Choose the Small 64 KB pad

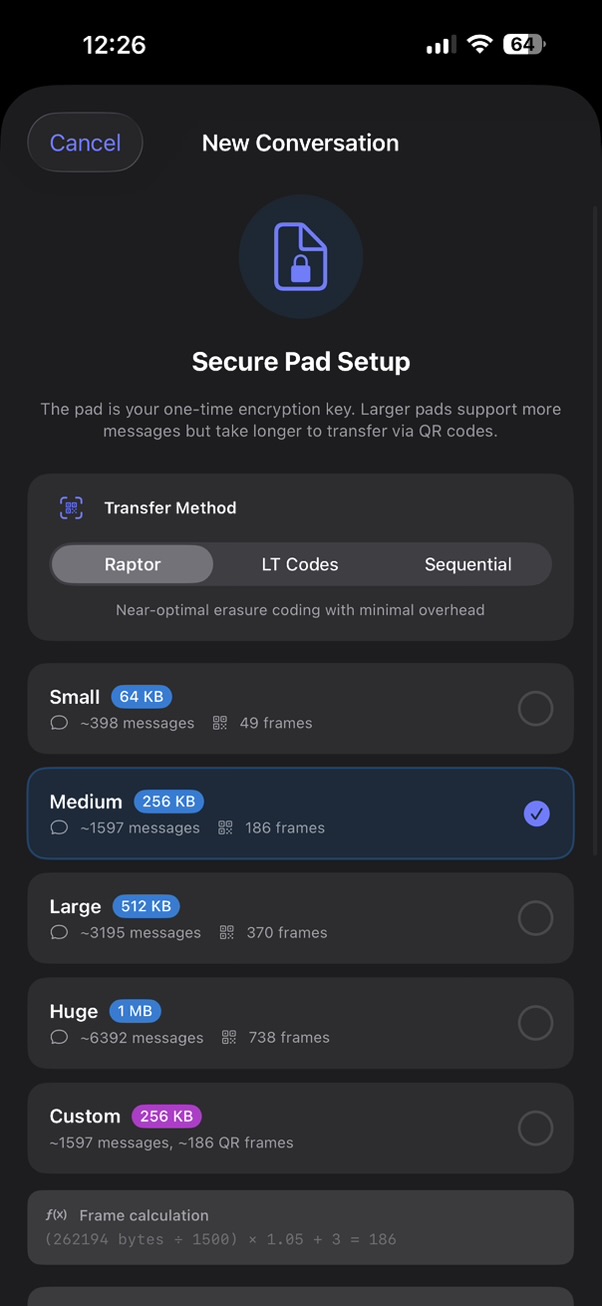click(x=300, y=709)
